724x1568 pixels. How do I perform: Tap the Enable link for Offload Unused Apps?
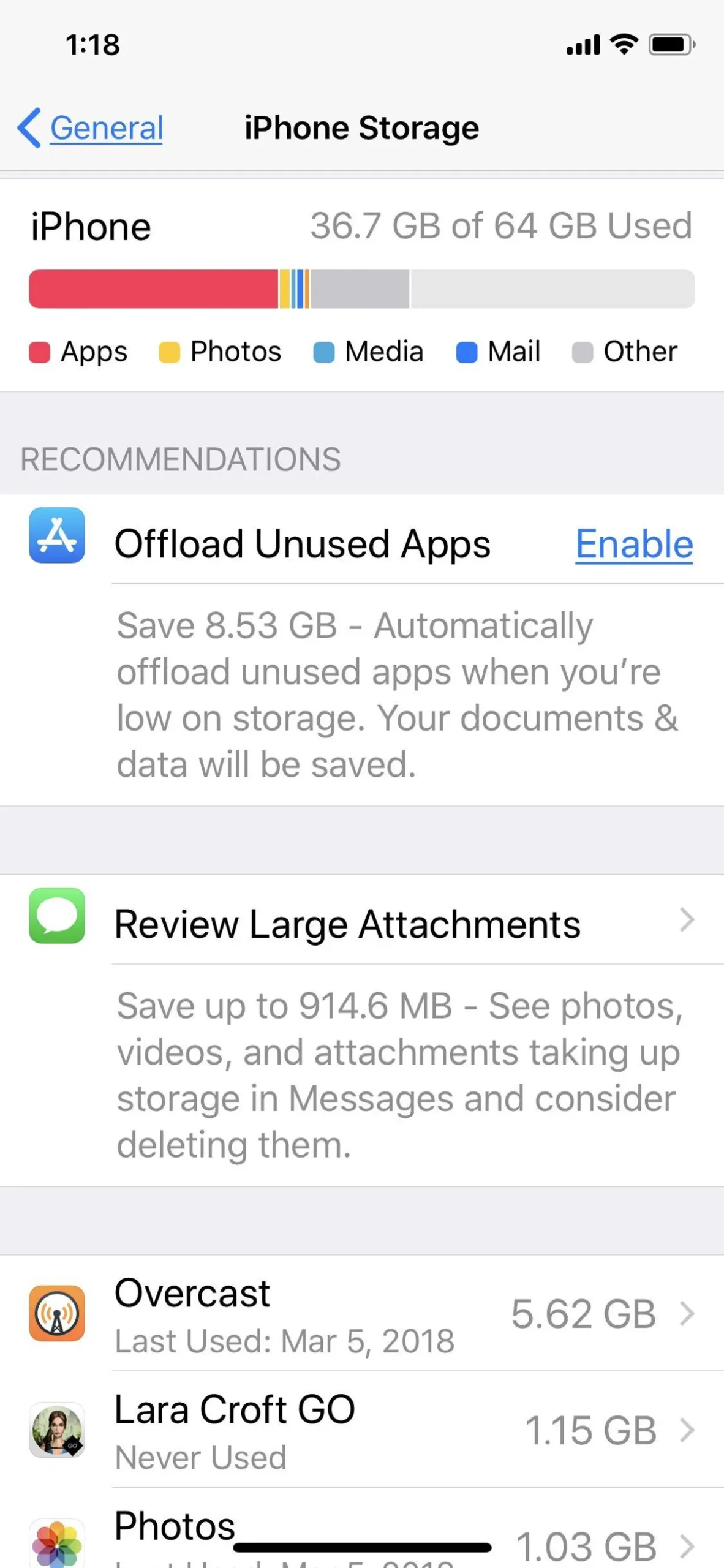[x=634, y=544]
